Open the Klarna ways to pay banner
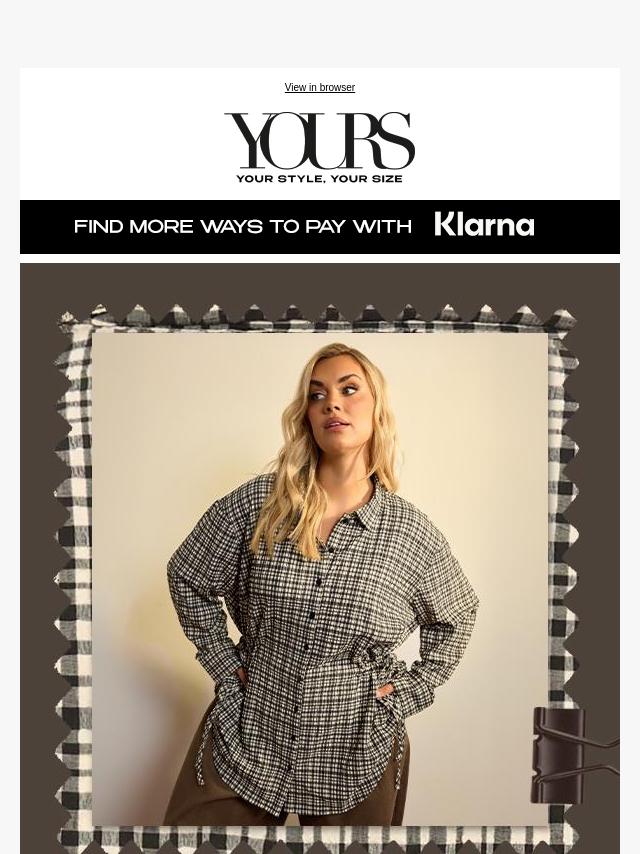640x854 pixels. pos(320,227)
